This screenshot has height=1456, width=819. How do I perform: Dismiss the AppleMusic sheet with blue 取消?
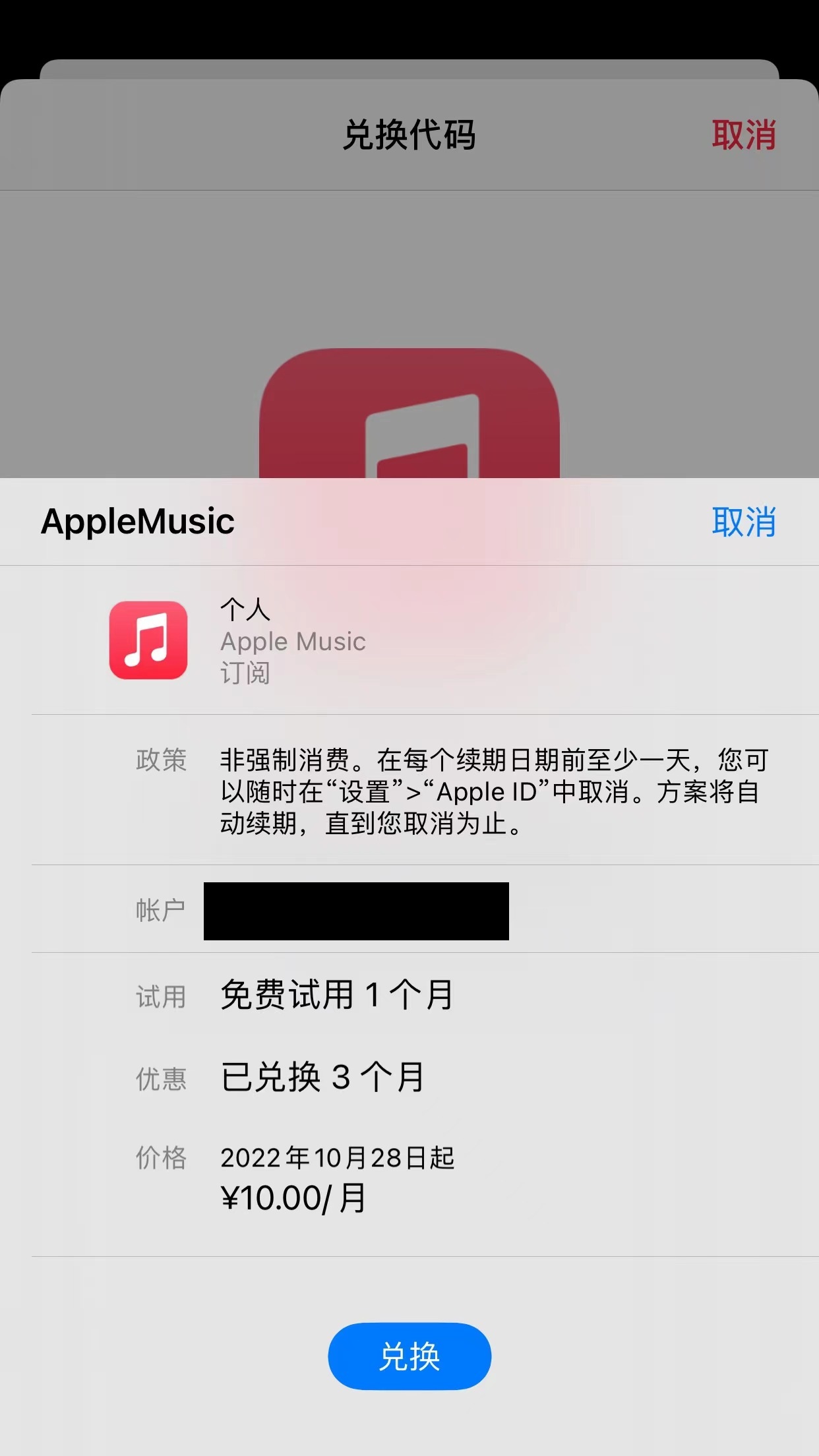pos(743,522)
